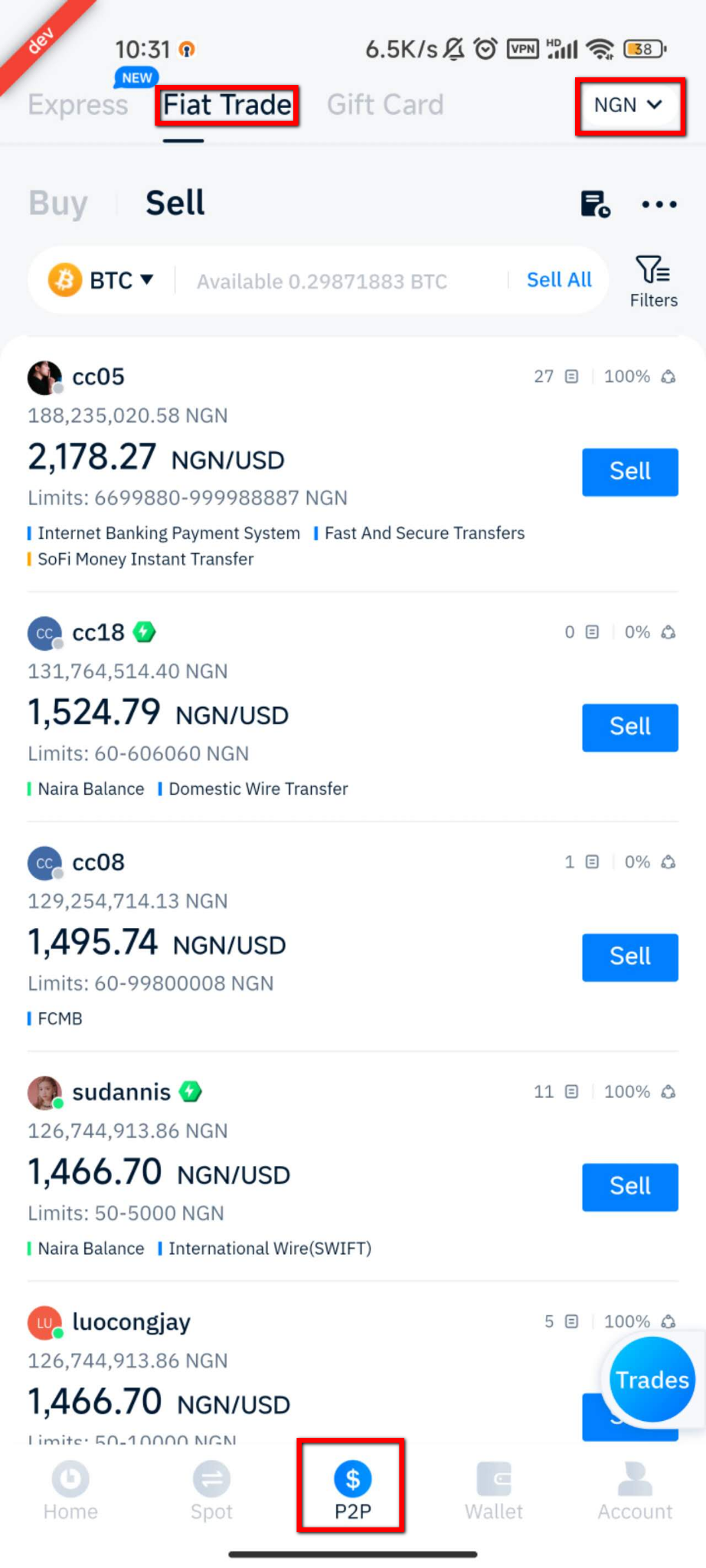The height and width of the screenshot is (1568, 706).
Task: Select the Fiat Trade tab
Action: coord(227,105)
